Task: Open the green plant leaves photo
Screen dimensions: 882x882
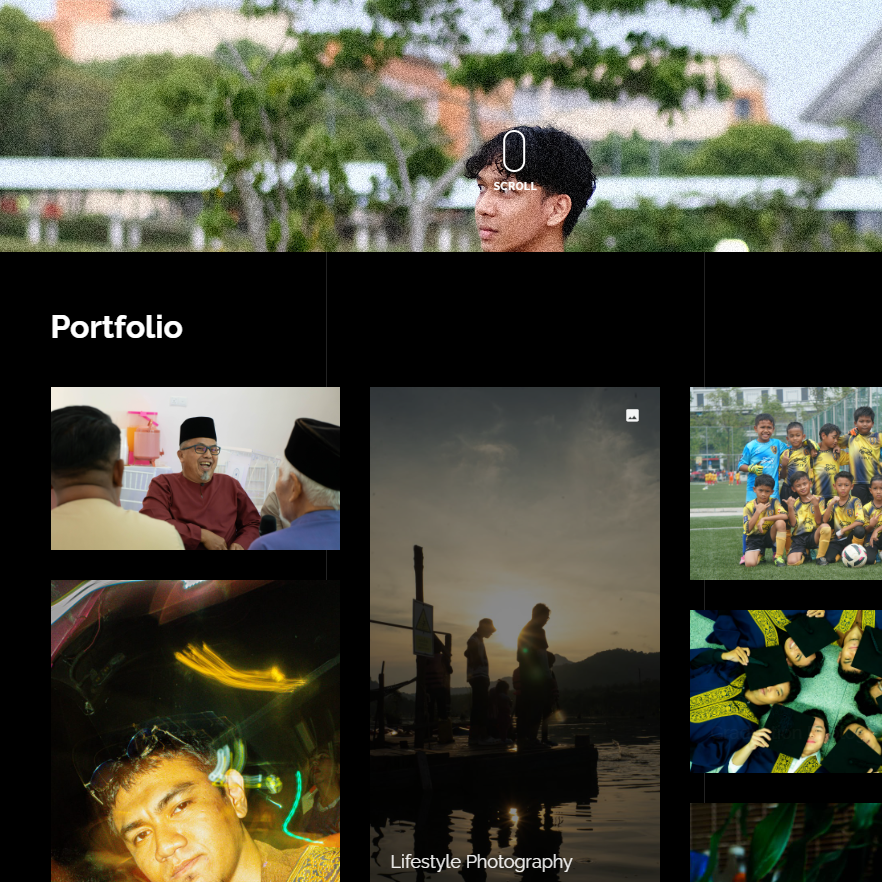Action: coord(786,843)
